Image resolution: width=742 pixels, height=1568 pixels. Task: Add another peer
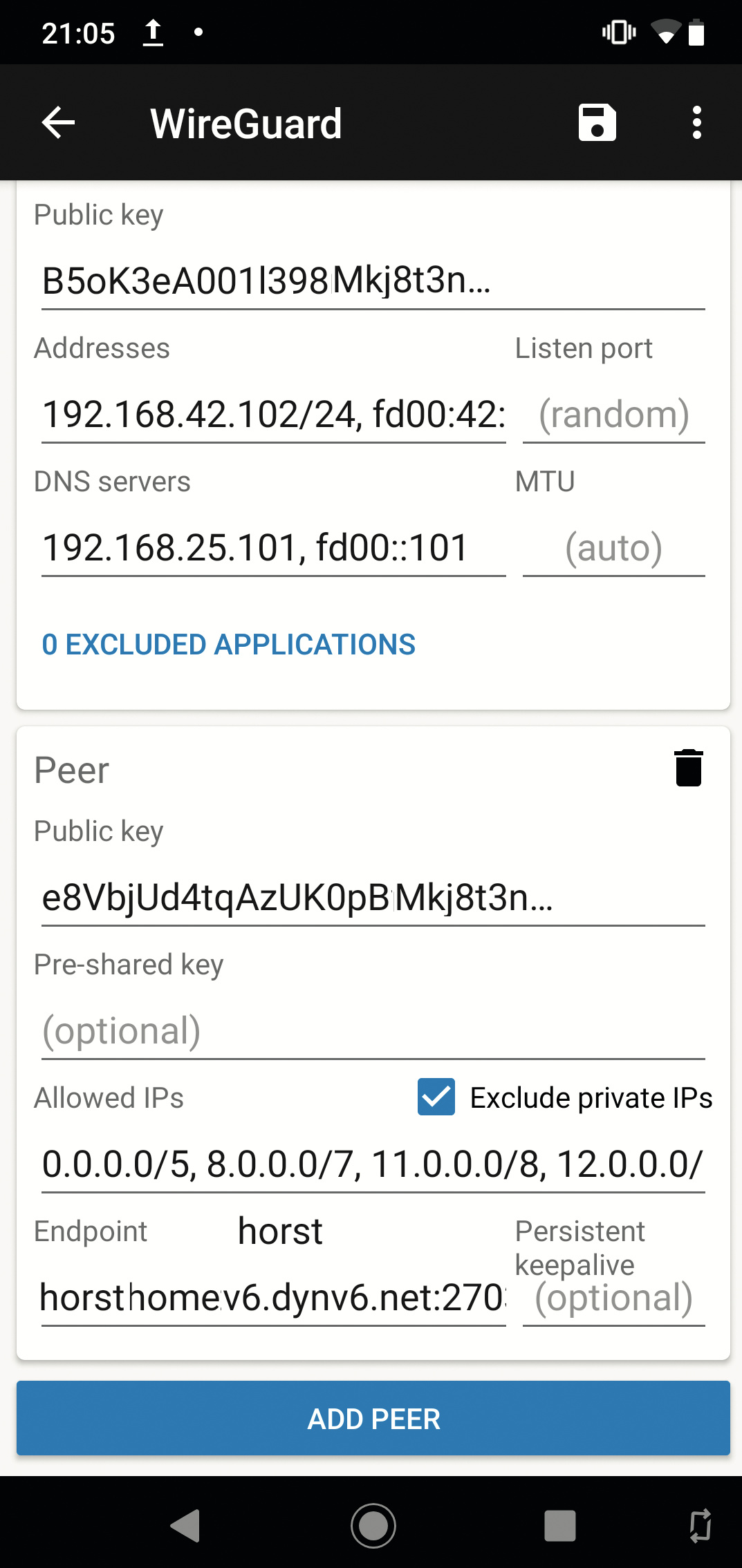(x=373, y=1419)
